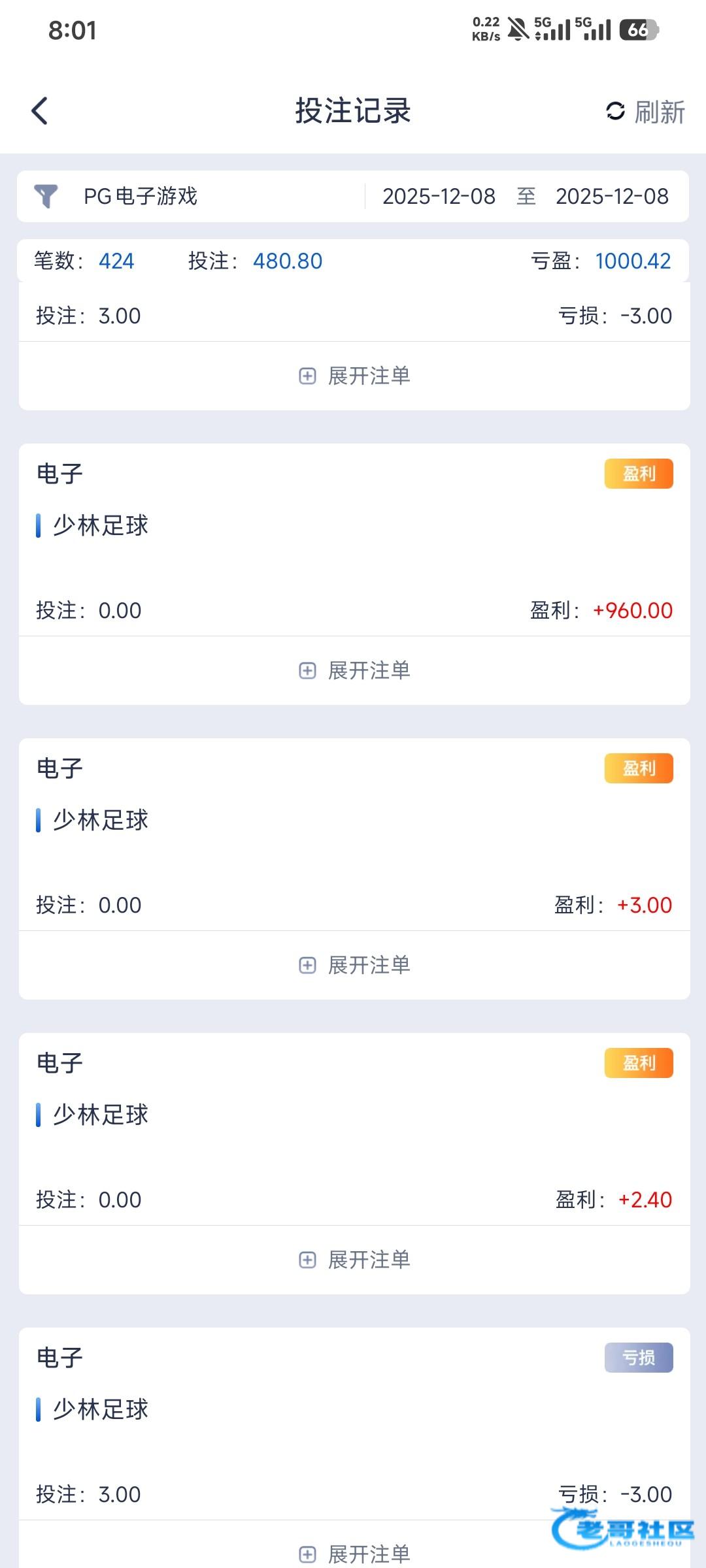Open the PG电子游戏 game filter
The image size is (706, 1568).
[x=140, y=197]
